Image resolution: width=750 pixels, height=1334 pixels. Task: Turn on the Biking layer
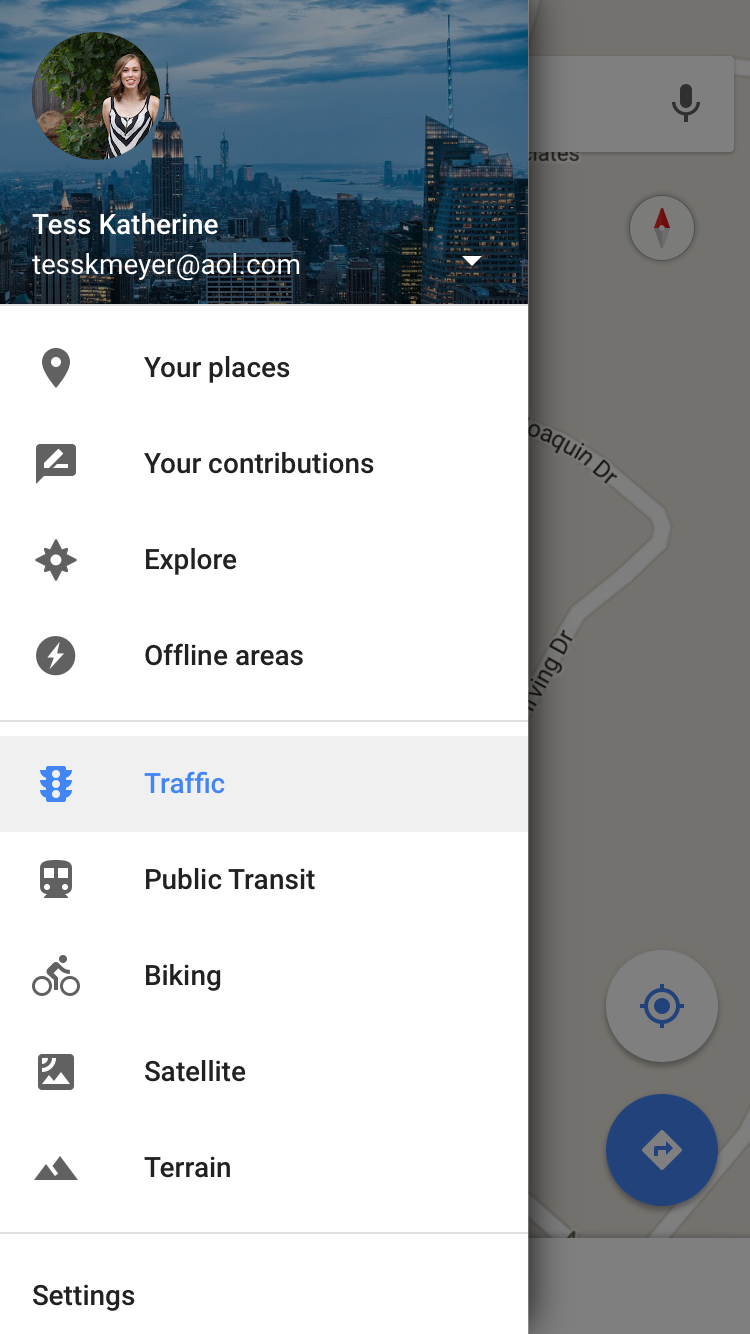(183, 976)
